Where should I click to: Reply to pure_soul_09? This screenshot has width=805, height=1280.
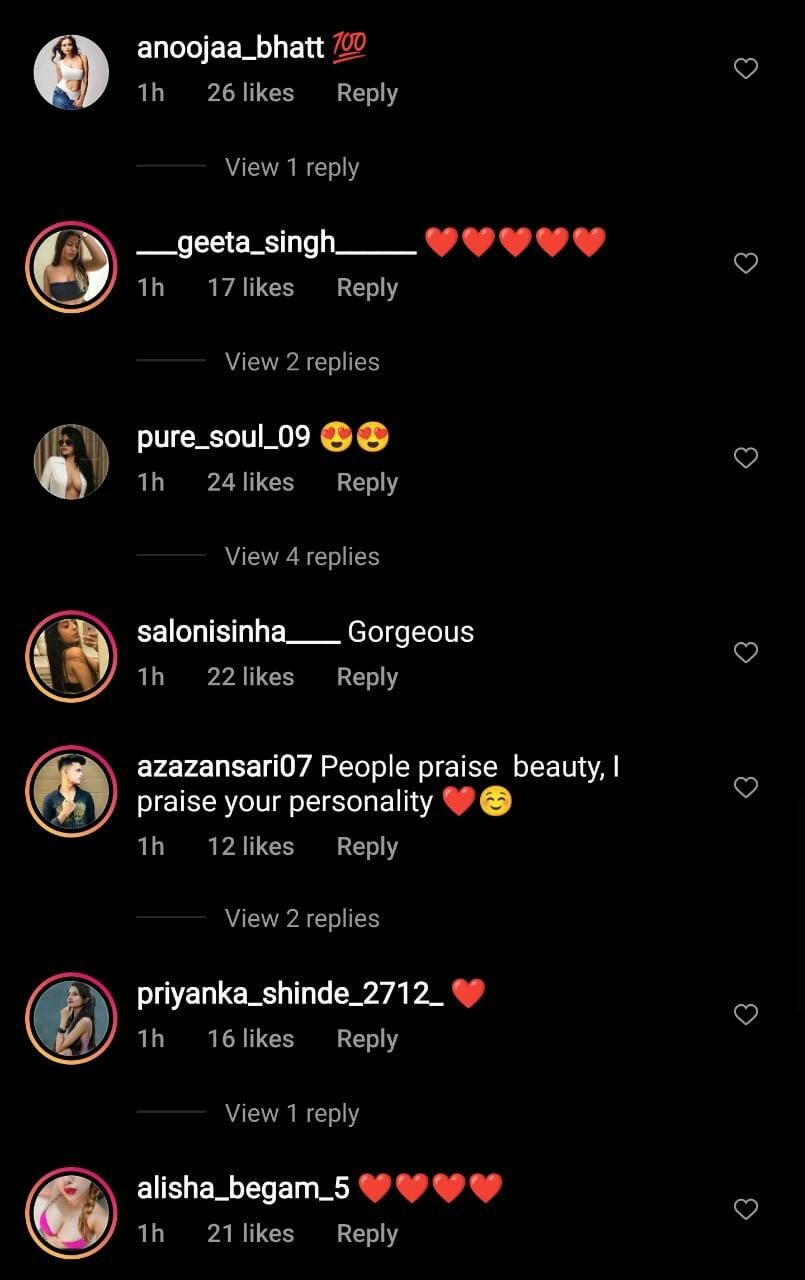click(x=367, y=482)
